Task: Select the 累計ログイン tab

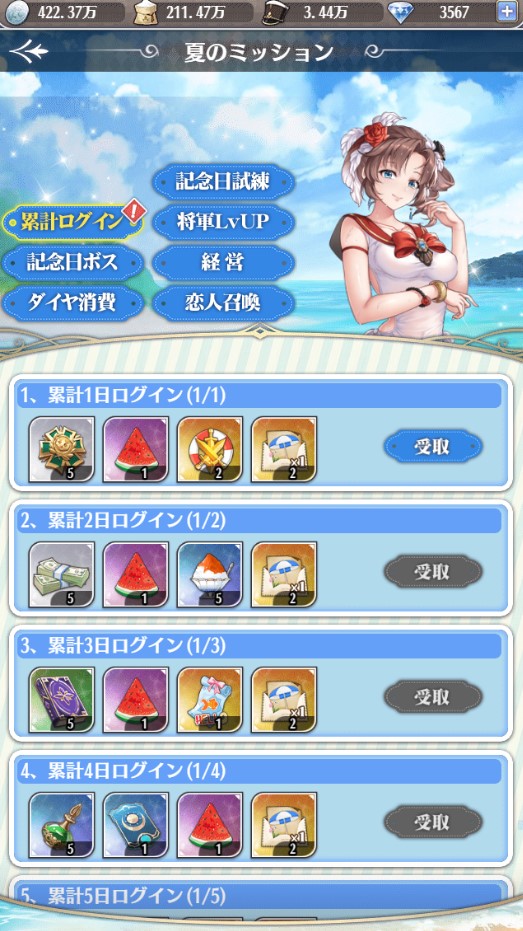Action: coord(73,222)
